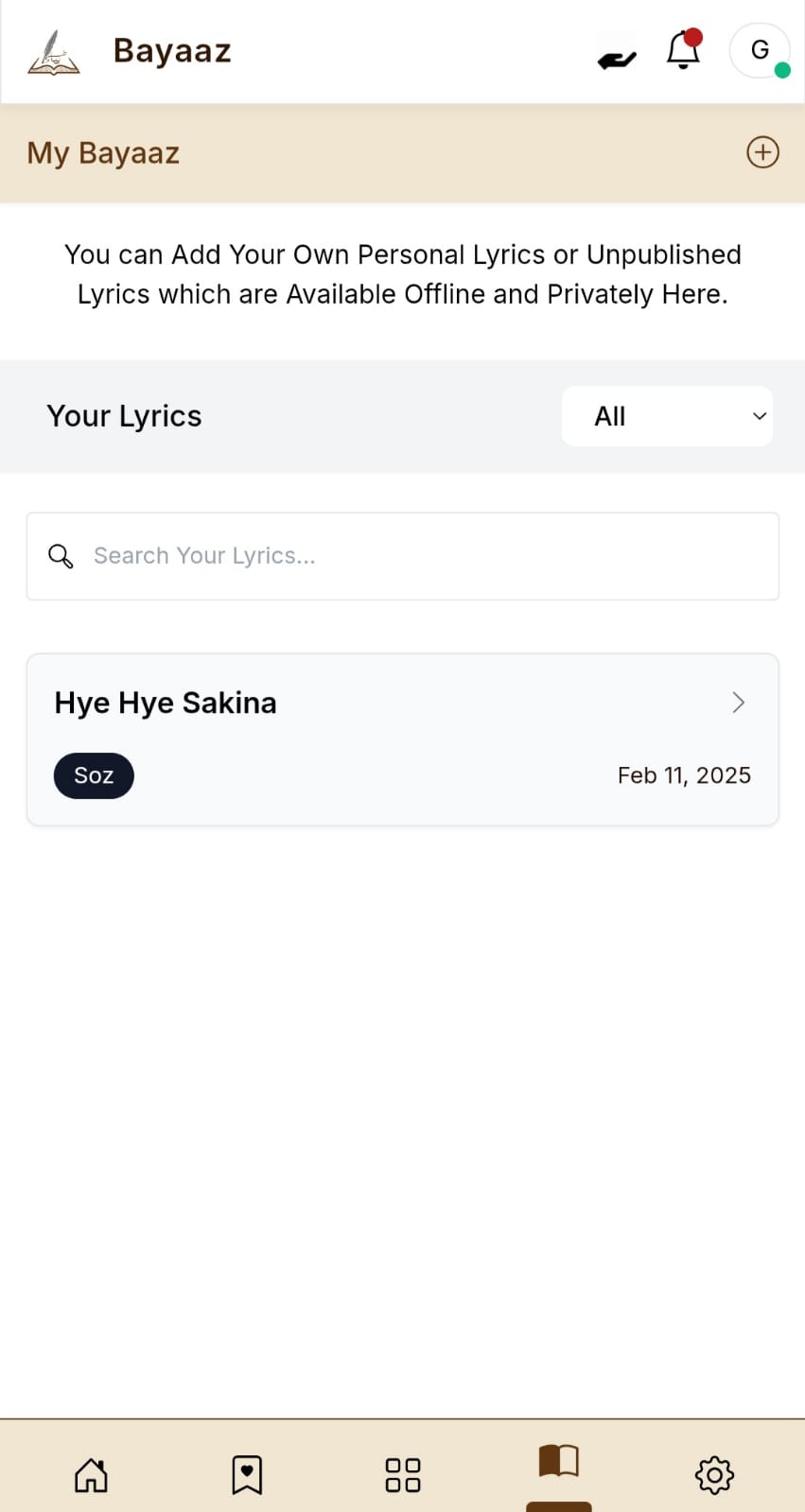Open categories using the grid icon
The height and width of the screenshot is (1512, 805).
[x=402, y=1473]
